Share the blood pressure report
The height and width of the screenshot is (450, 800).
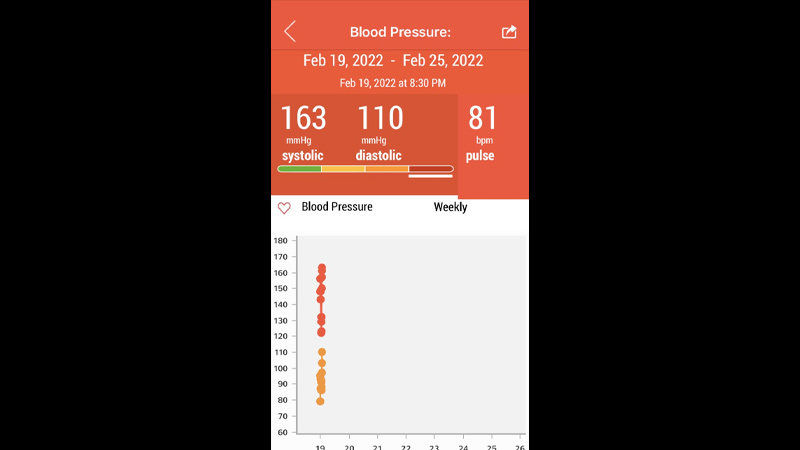tap(509, 32)
